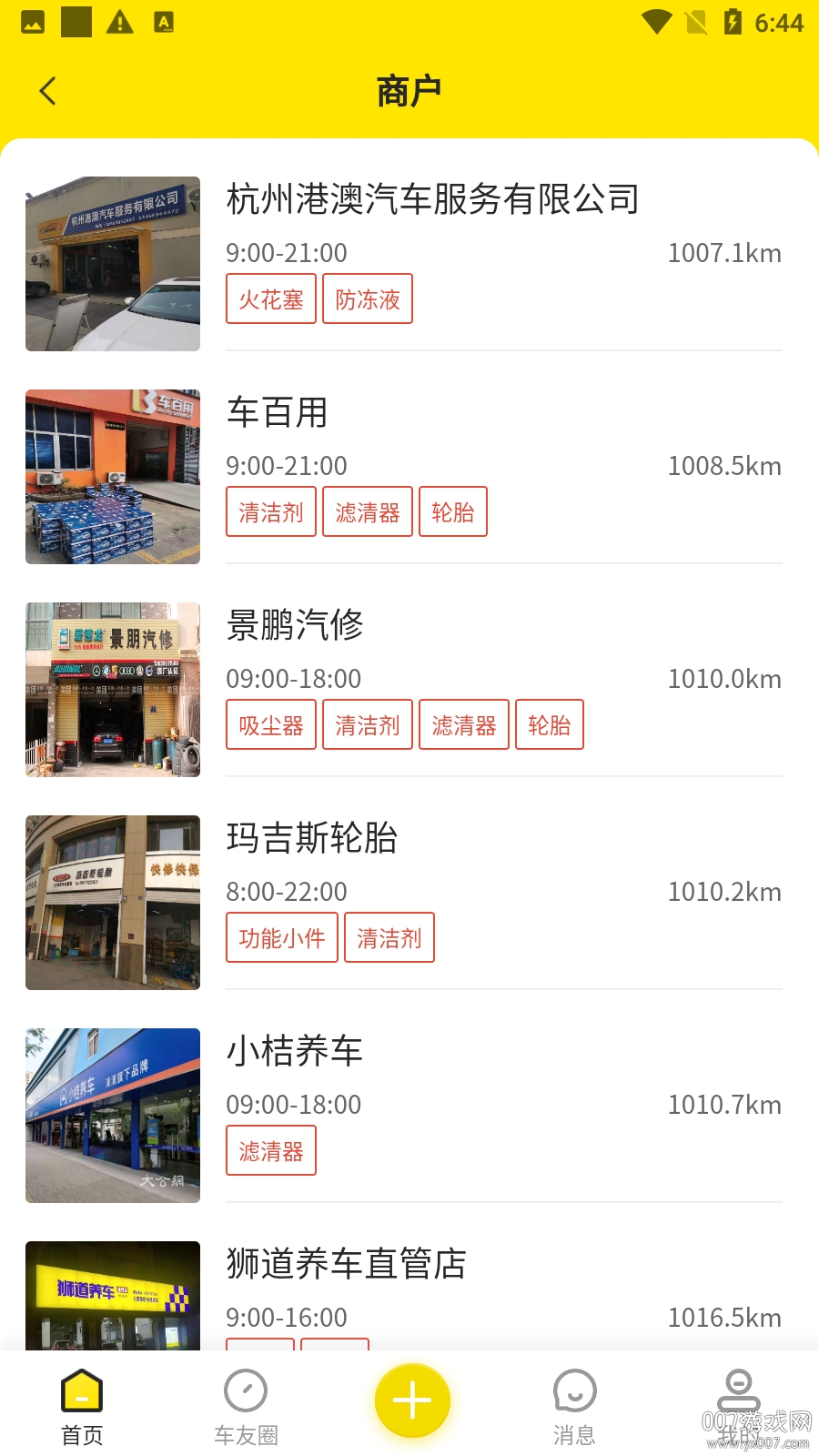Image resolution: width=819 pixels, height=1456 pixels.
Task: Open the 狮道养车直管店 merchant details
Action: click(x=346, y=1264)
